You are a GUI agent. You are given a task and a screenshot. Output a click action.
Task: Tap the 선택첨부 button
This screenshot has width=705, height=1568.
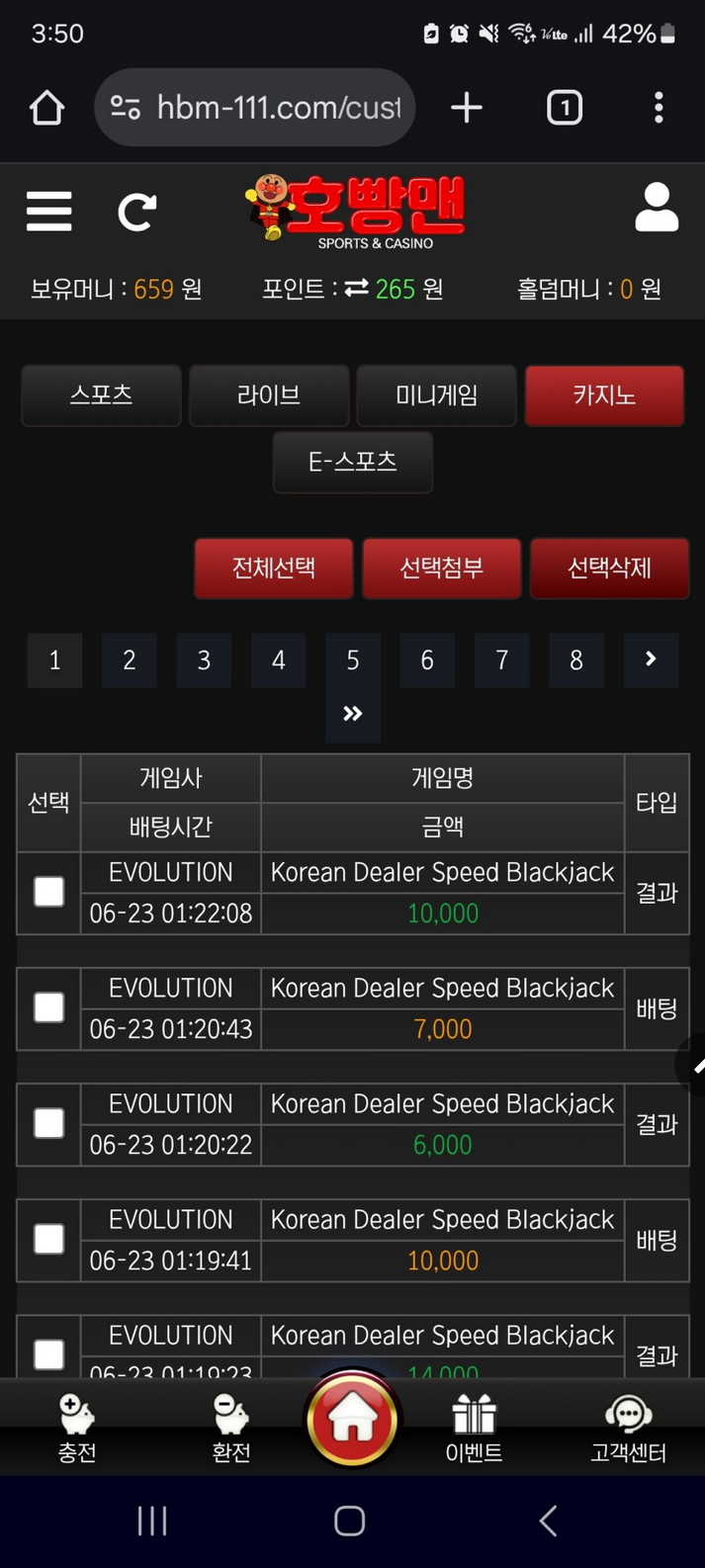point(441,568)
